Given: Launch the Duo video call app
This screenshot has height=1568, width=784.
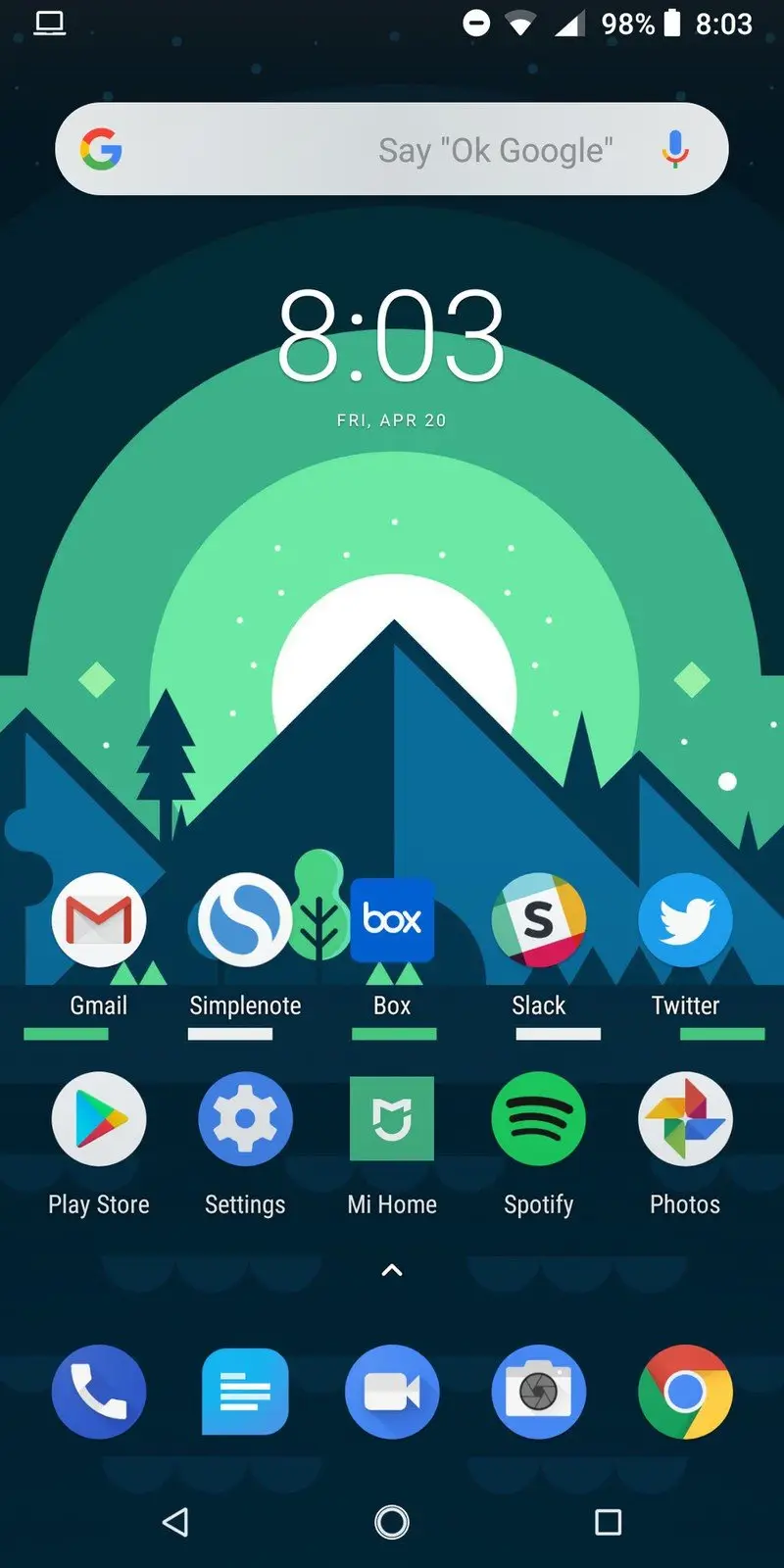Looking at the screenshot, I should tap(392, 1392).
